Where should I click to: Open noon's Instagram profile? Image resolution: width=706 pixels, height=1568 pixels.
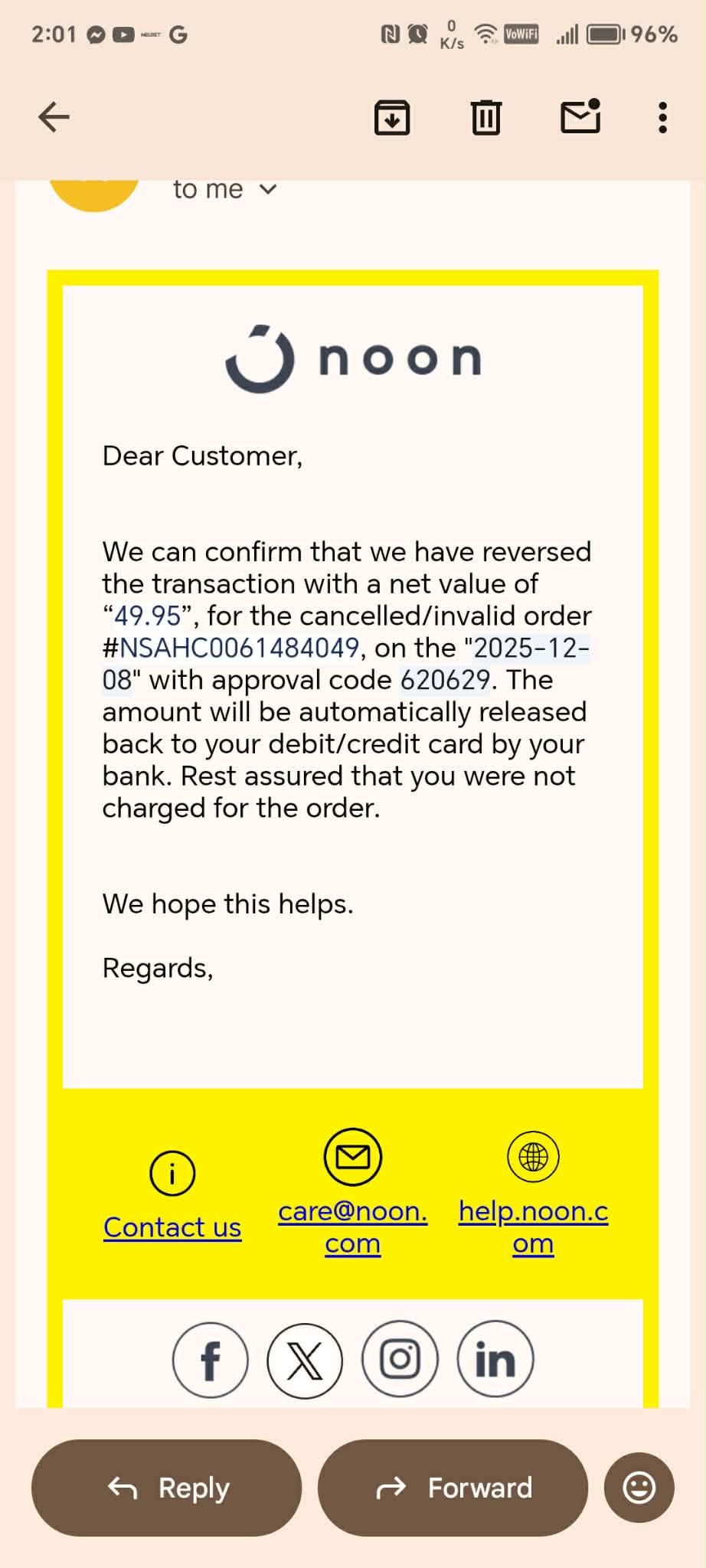click(x=400, y=1360)
